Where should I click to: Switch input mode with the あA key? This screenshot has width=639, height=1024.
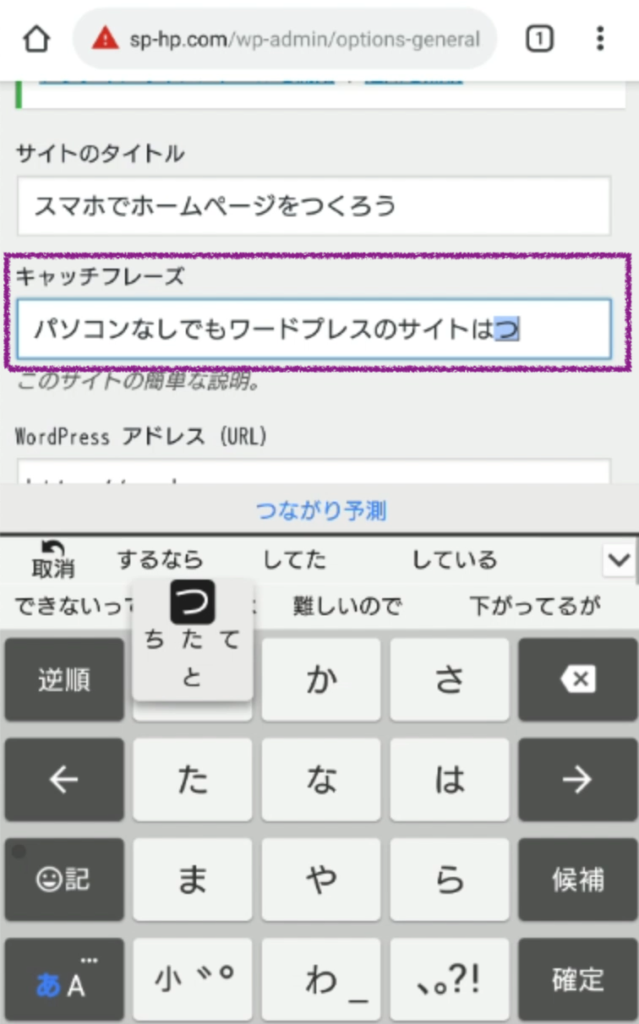pyautogui.click(x=64, y=979)
